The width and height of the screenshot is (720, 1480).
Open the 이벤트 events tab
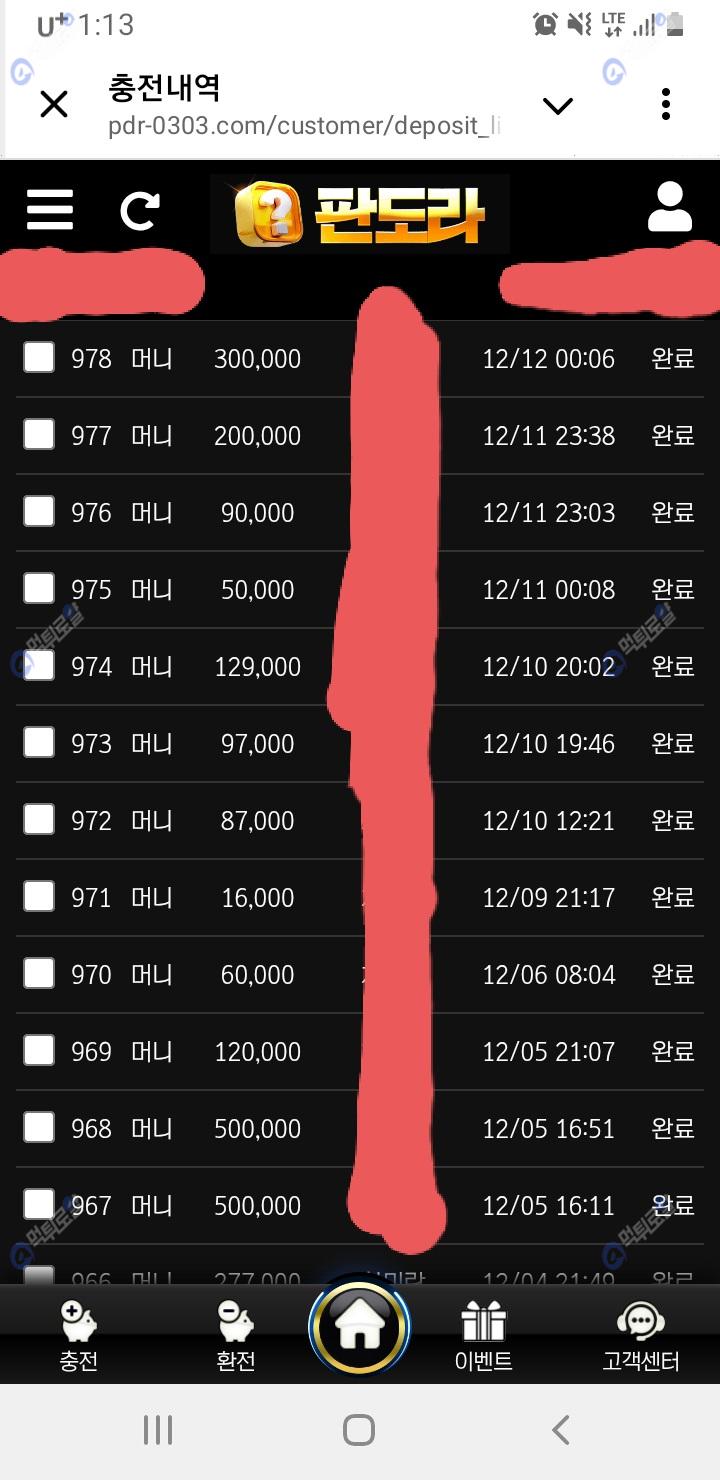coord(483,1336)
